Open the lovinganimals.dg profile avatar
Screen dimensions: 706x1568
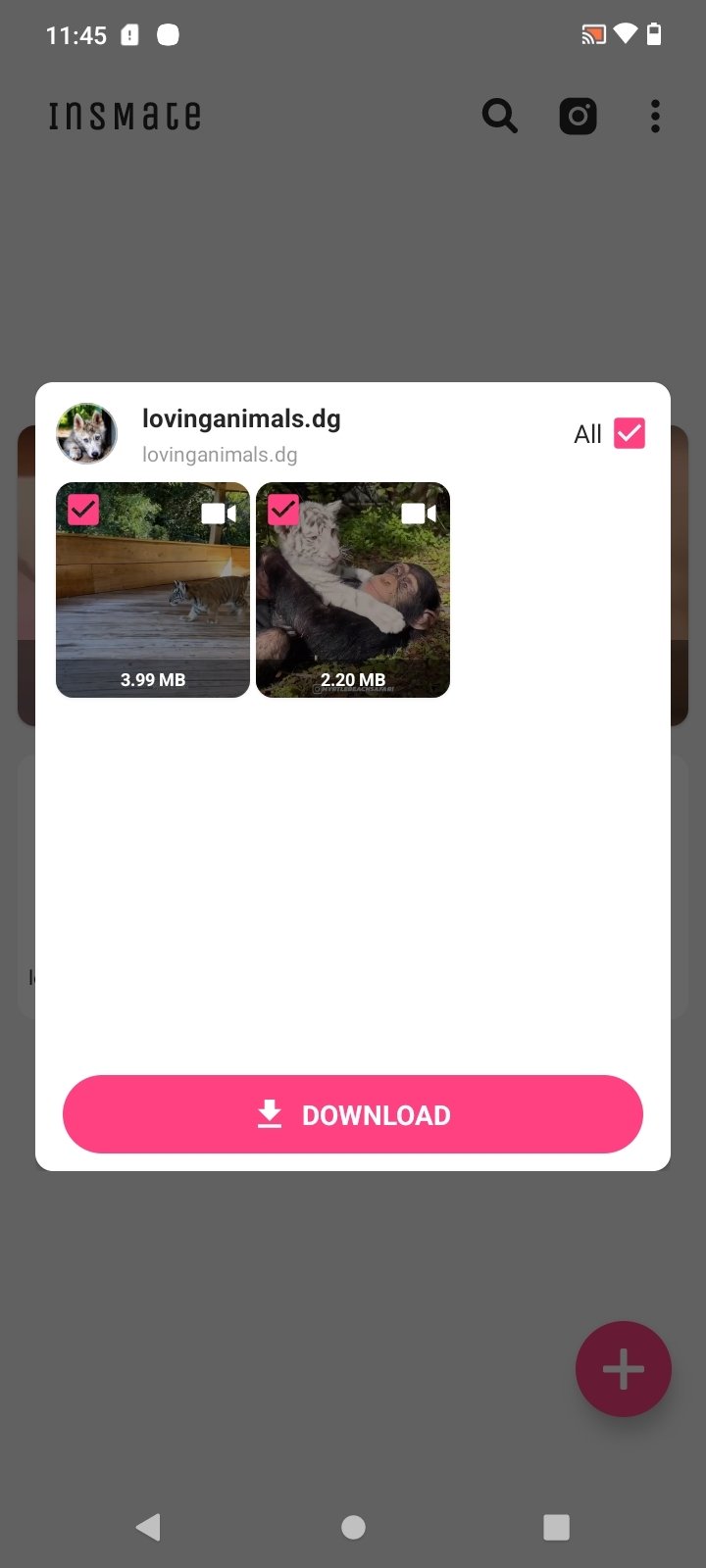pyautogui.click(x=87, y=433)
